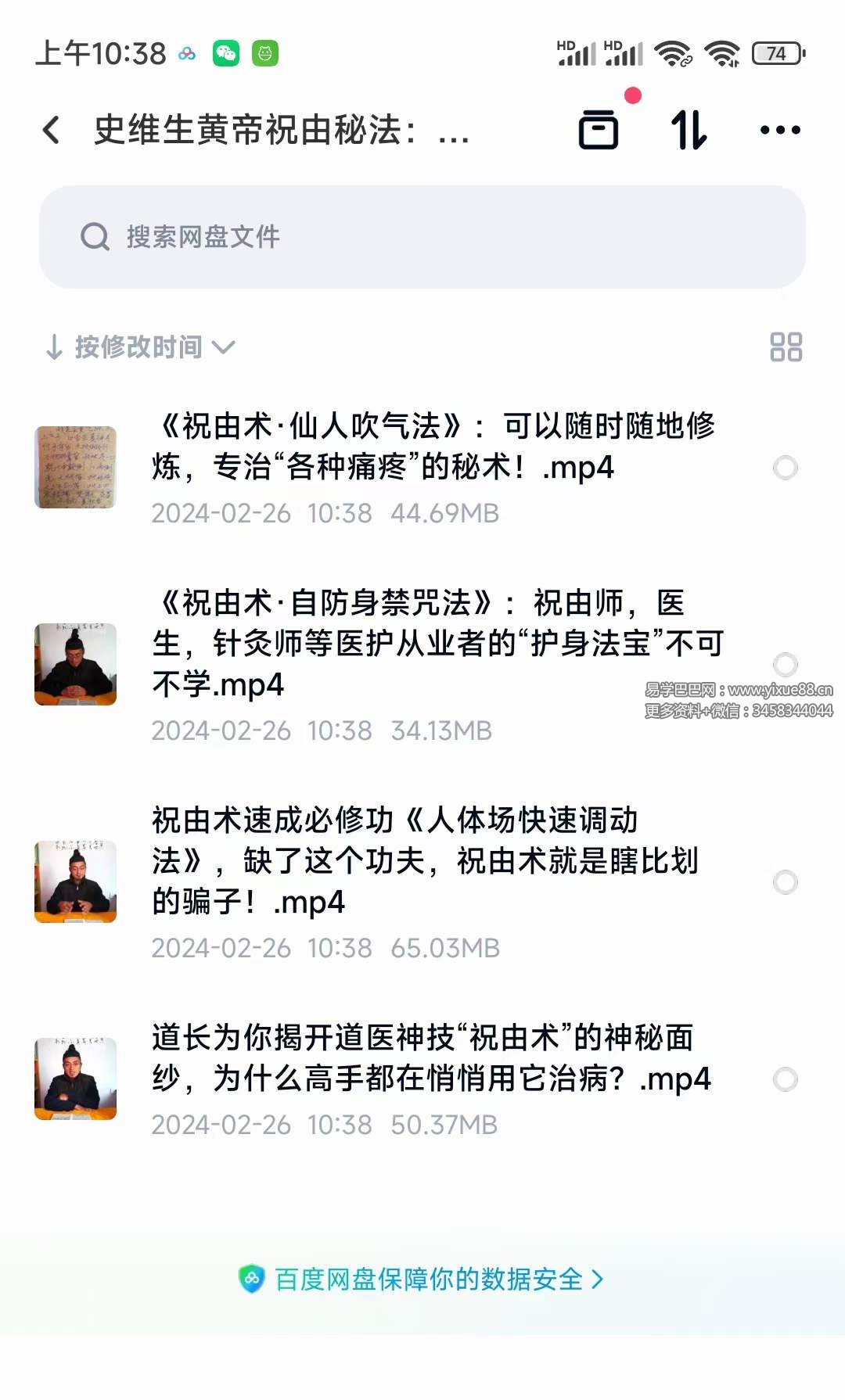Click the descending sort arrow icon
The width and height of the screenshot is (845, 1400).
coord(53,346)
